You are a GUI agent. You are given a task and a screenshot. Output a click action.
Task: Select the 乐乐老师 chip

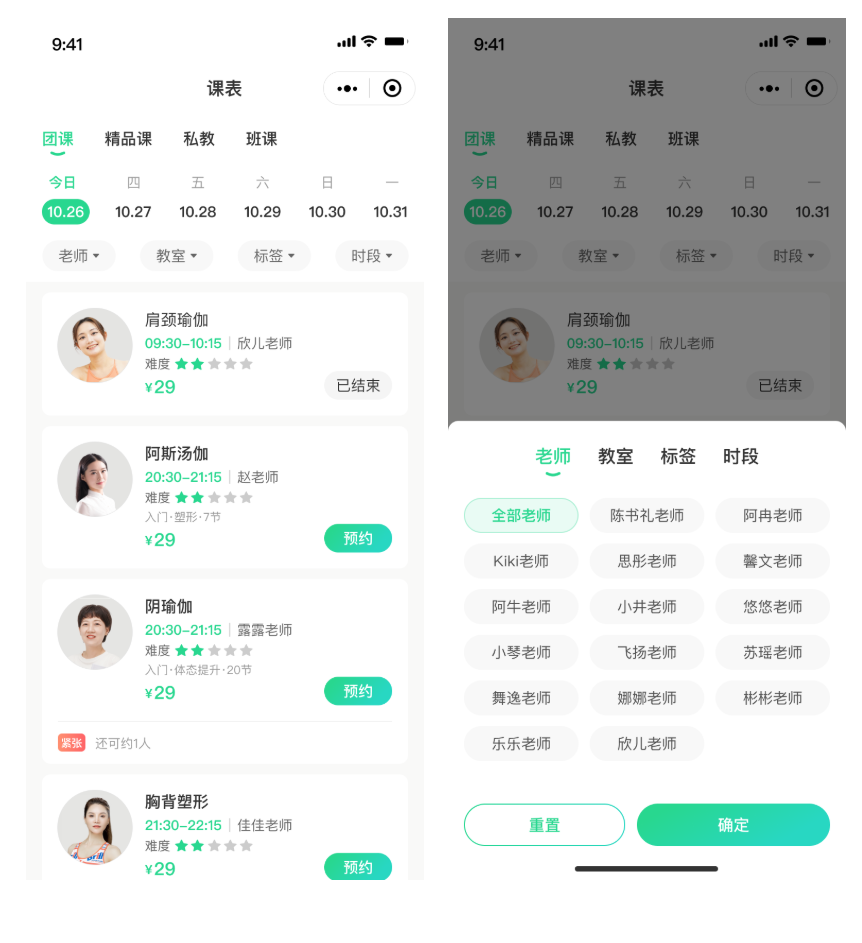(521, 743)
